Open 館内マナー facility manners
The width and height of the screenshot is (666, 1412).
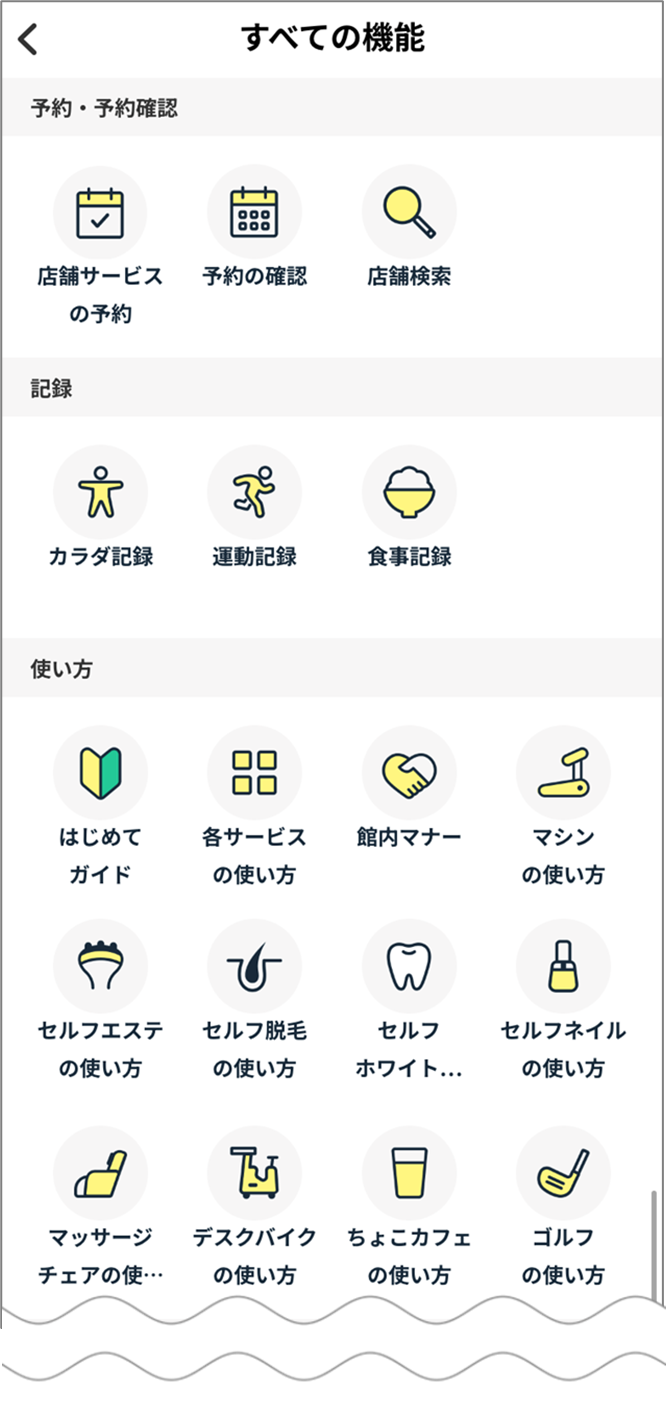pyautogui.click(x=409, y=773)
